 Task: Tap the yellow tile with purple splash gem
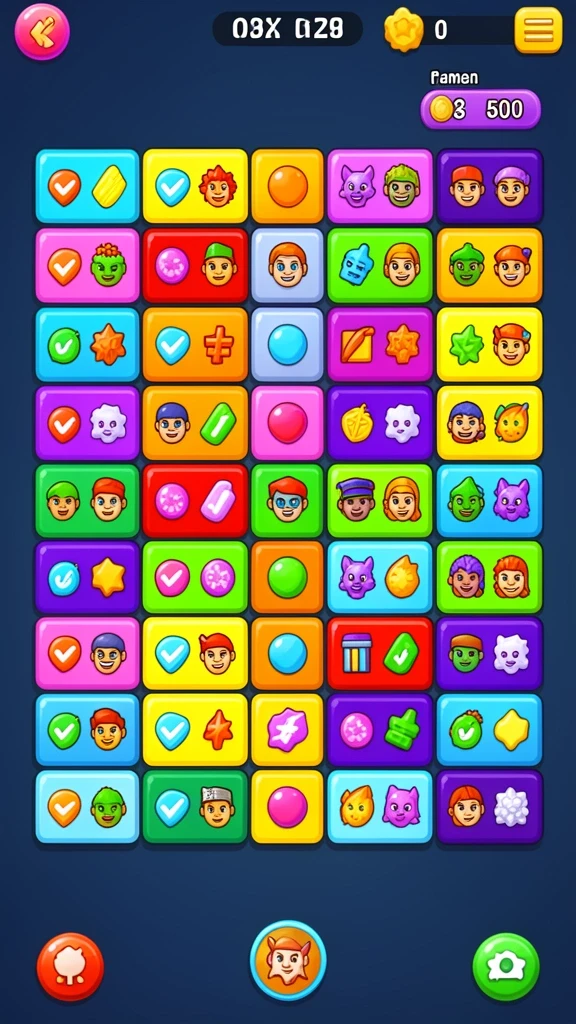coord(287,729)
